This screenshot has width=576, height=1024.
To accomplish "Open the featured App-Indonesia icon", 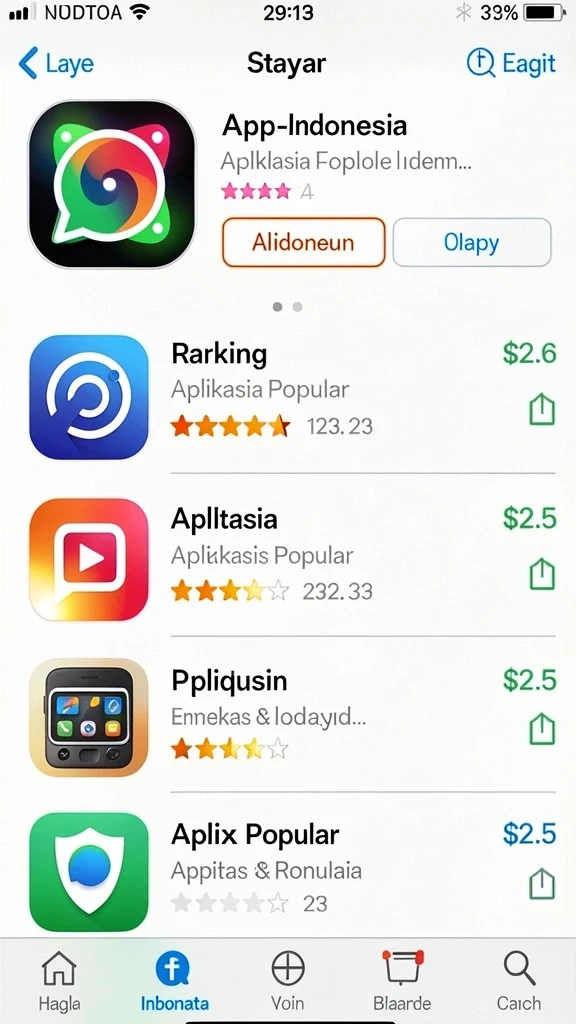I will (112, 184).
